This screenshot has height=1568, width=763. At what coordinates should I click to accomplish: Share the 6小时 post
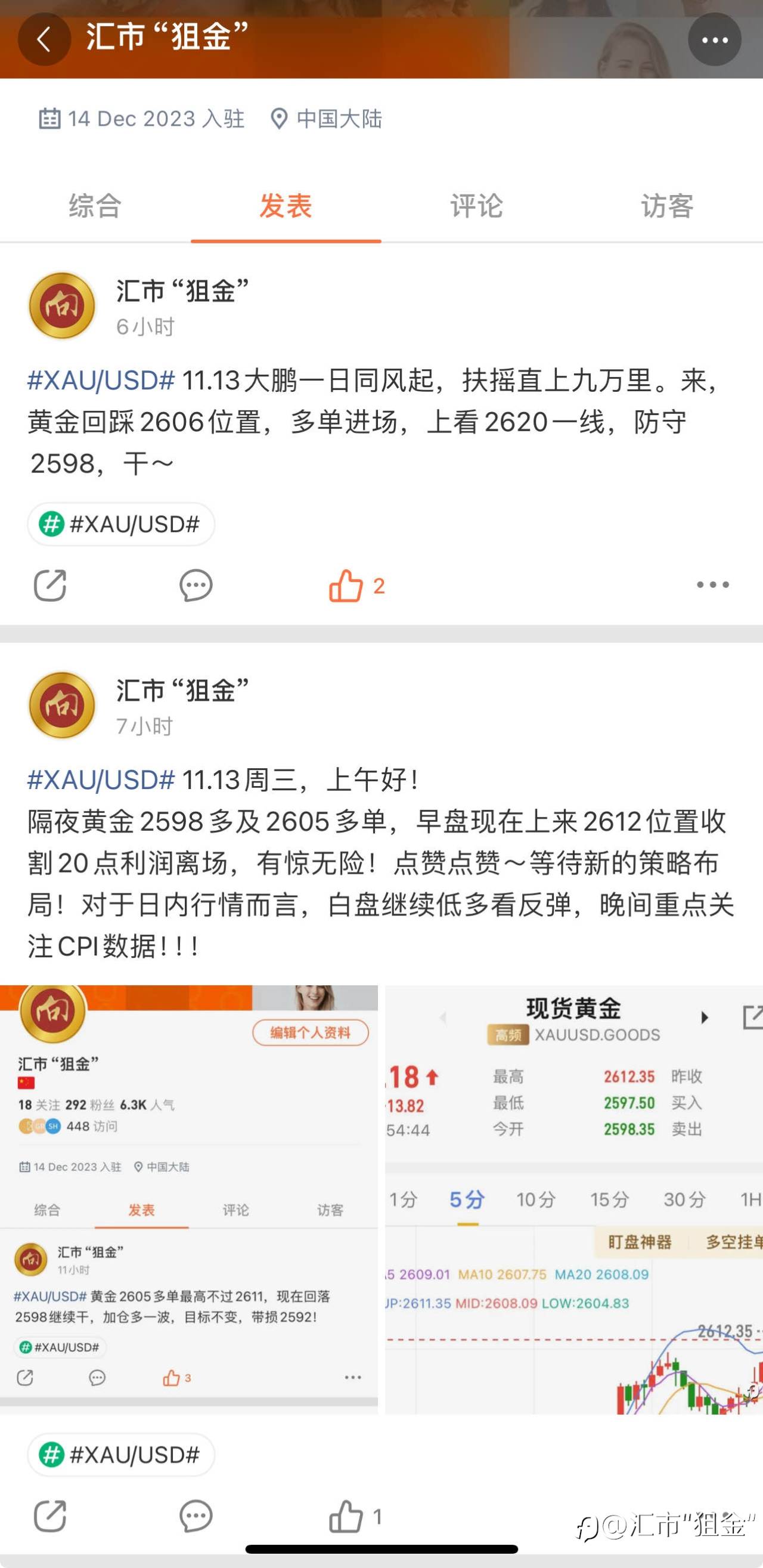click(x=50, y=586)
